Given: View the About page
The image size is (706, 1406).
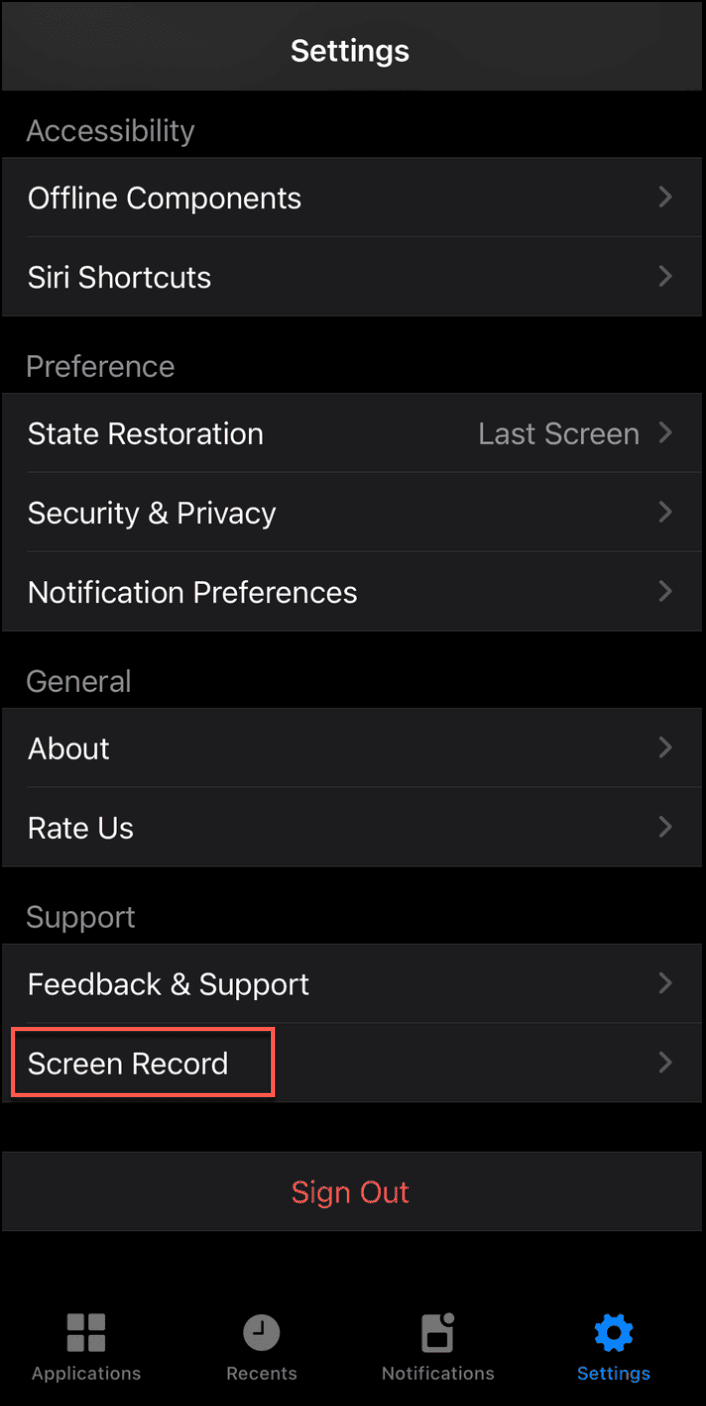Looking at the screenshot, I should (x=350, y=748).
